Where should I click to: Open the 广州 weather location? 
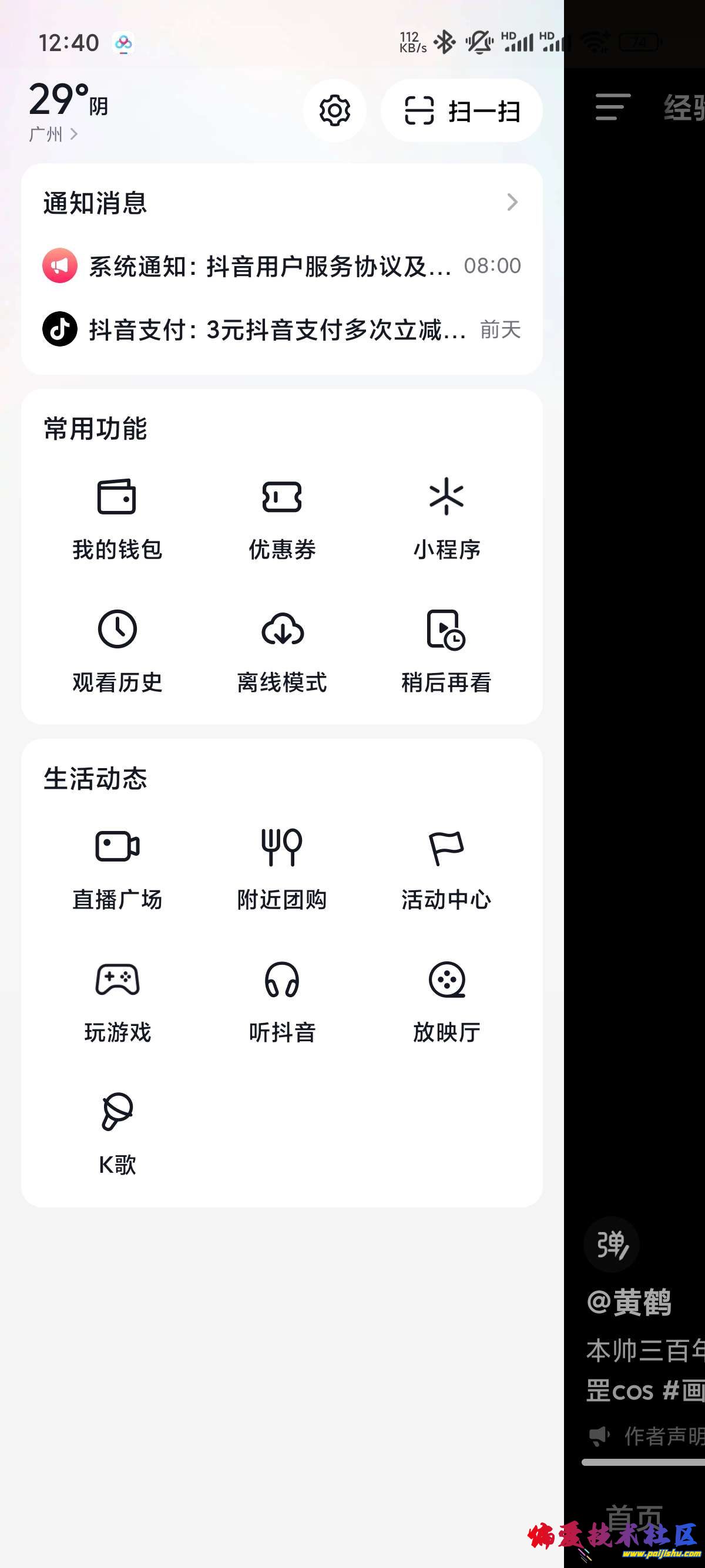(53, 134)
